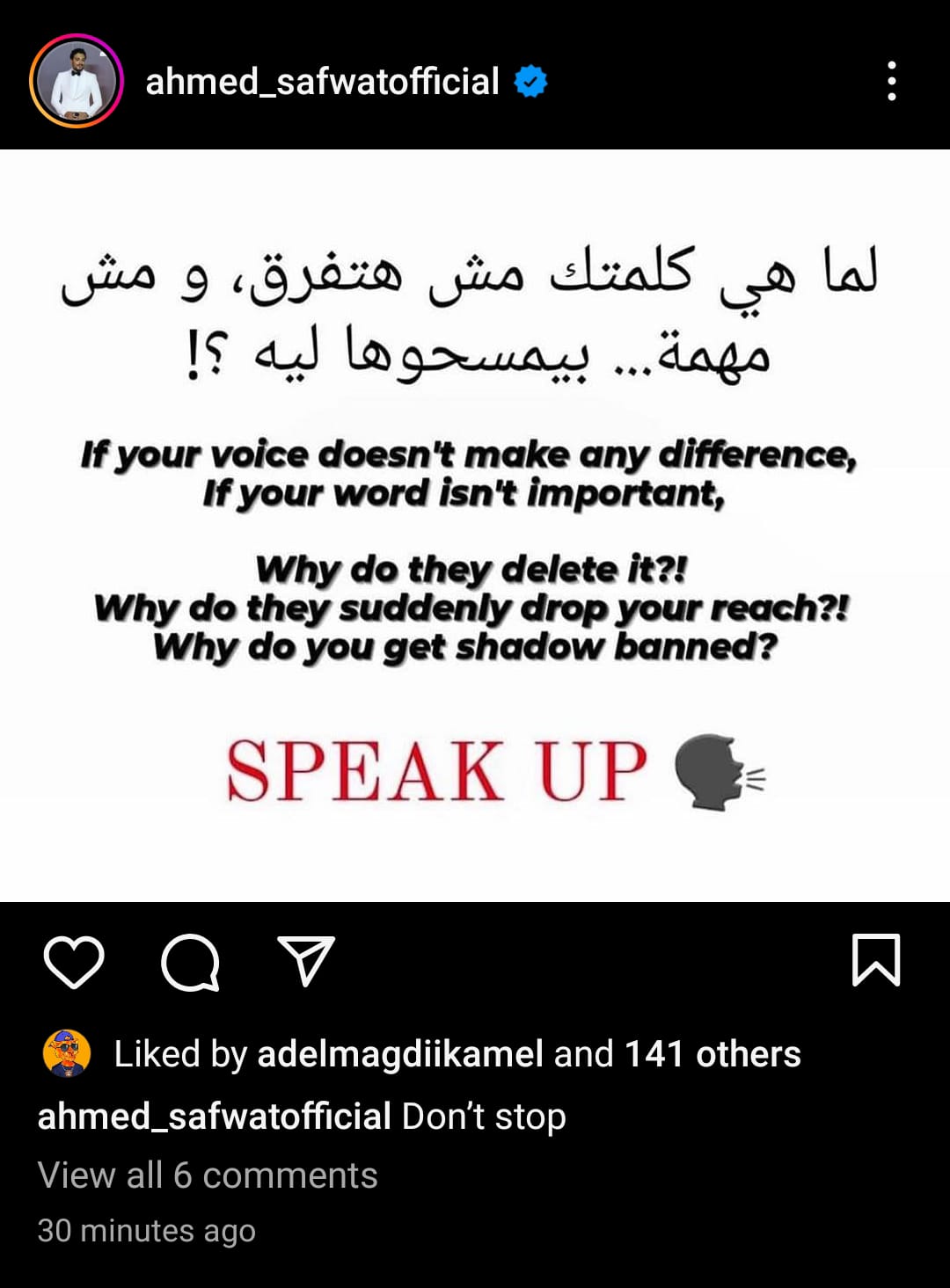Open the ahmed_safwatofficial profile from the header username
This screenshot has height=1288, width=950.
click(x=322, y=82)
